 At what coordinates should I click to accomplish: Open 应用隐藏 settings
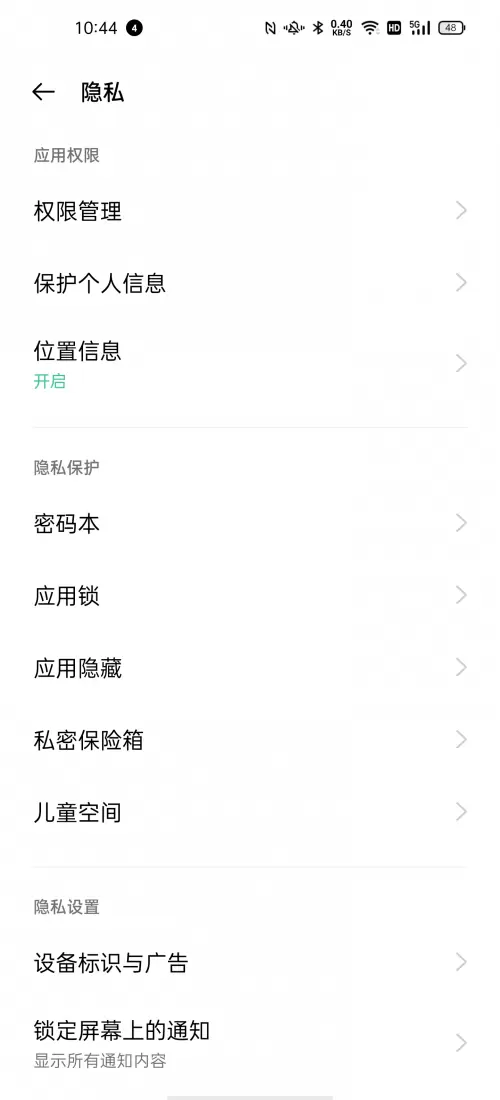click(x=250, y=669)
